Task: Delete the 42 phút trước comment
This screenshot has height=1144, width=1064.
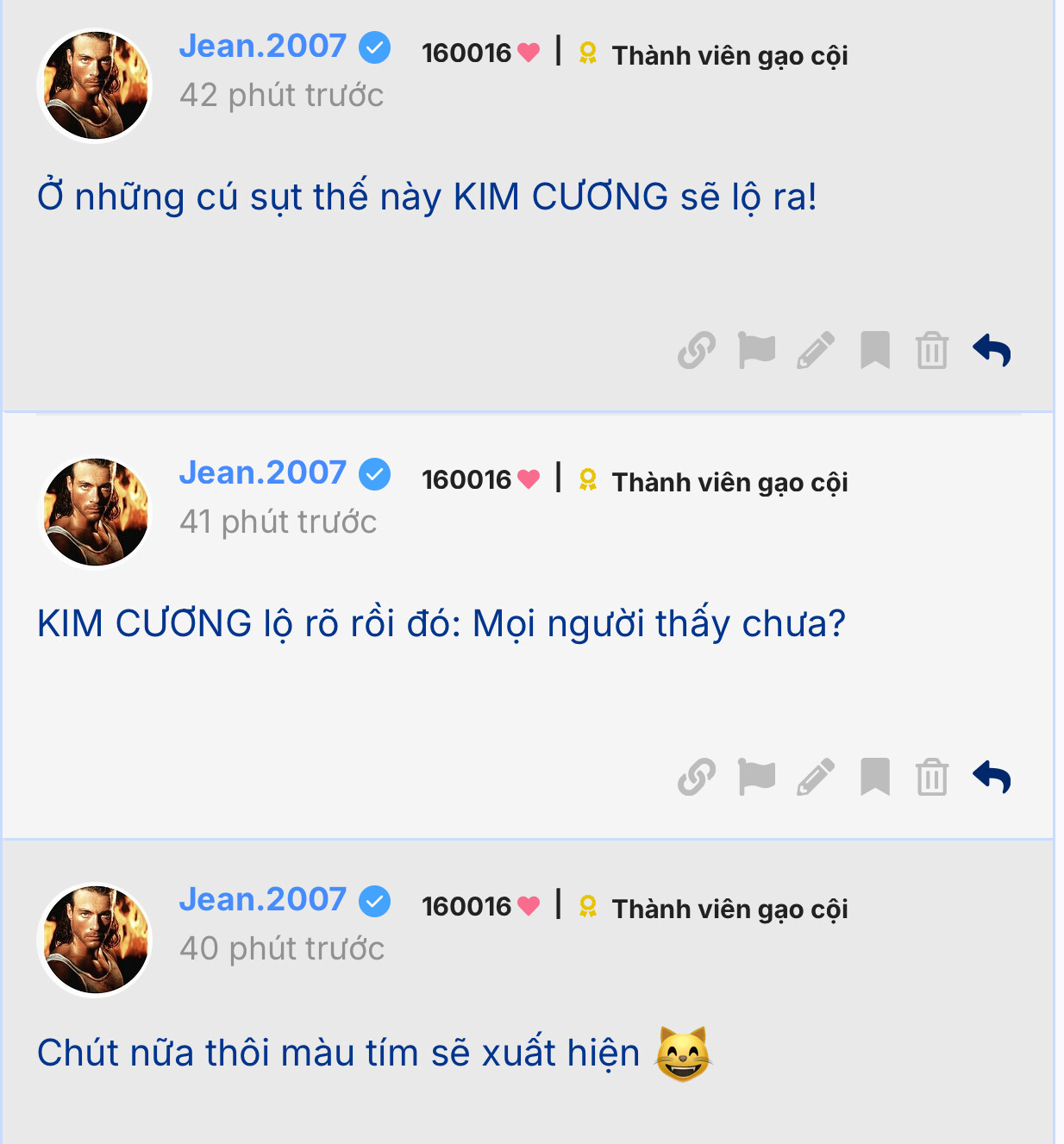Action: pyautogui.click(x=932, y=350)
